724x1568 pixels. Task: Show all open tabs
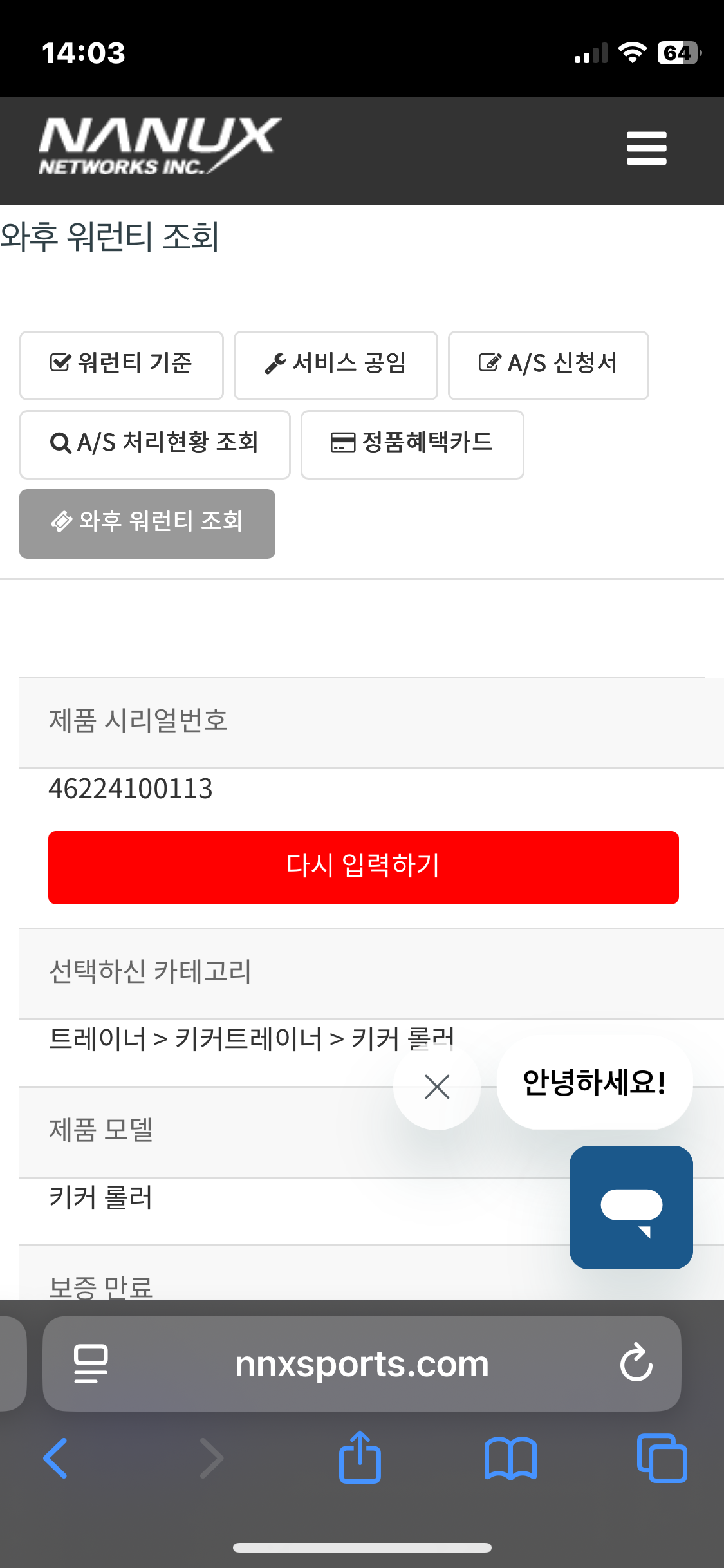[x=662, y=1458]
